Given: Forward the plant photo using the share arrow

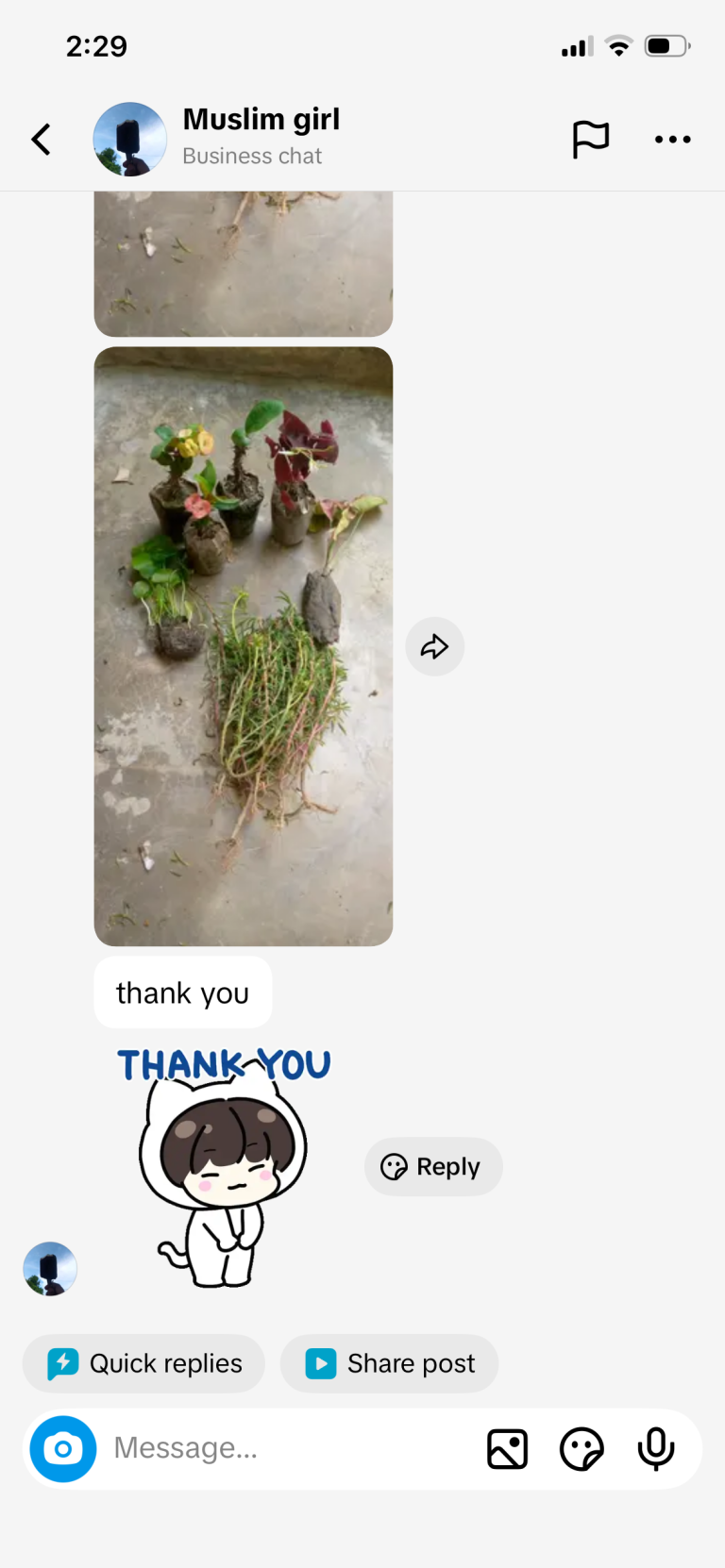Looking at the screenshot, I should click(x=434, y=646).
